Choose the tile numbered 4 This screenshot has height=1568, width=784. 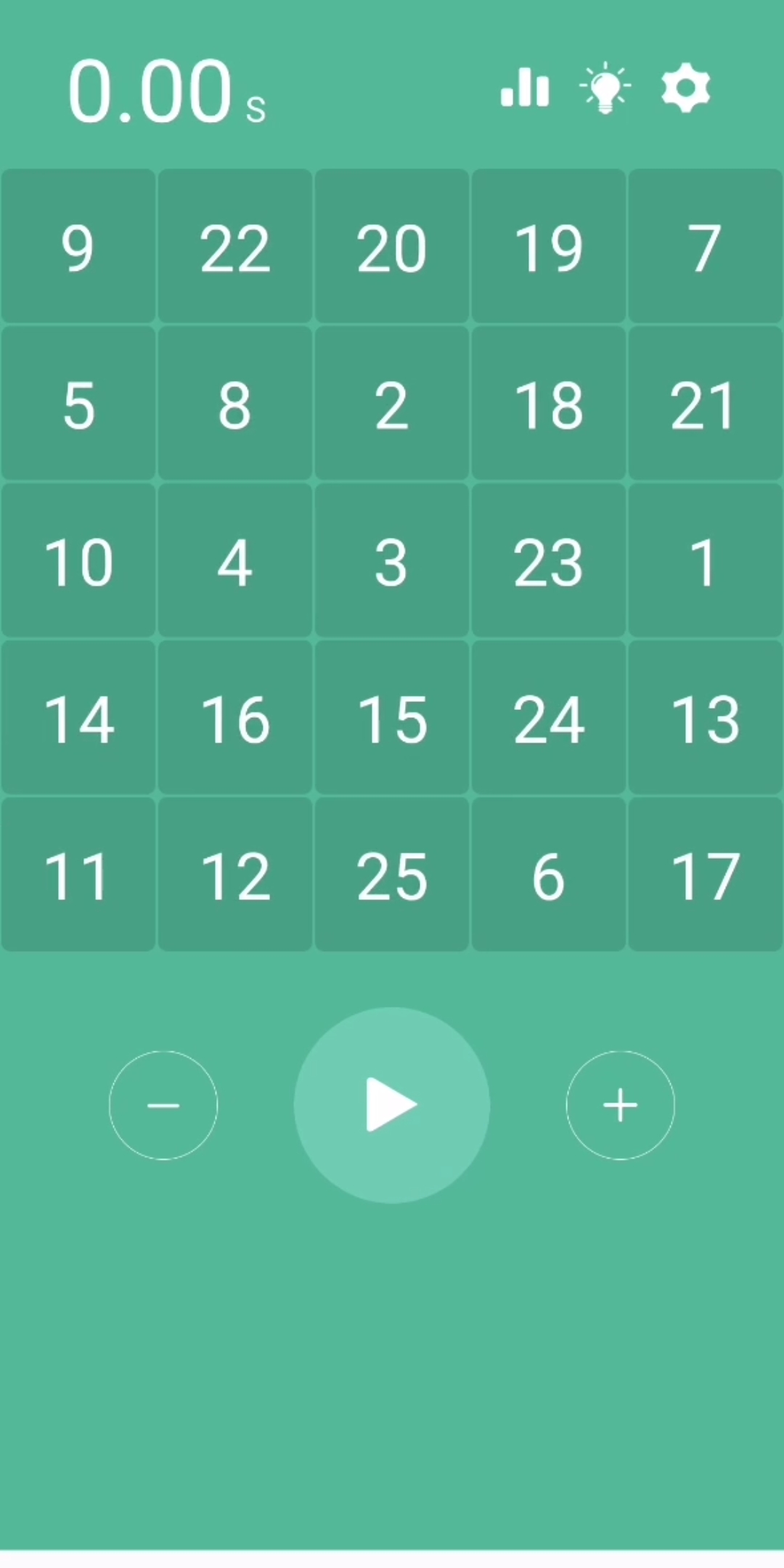235,561
